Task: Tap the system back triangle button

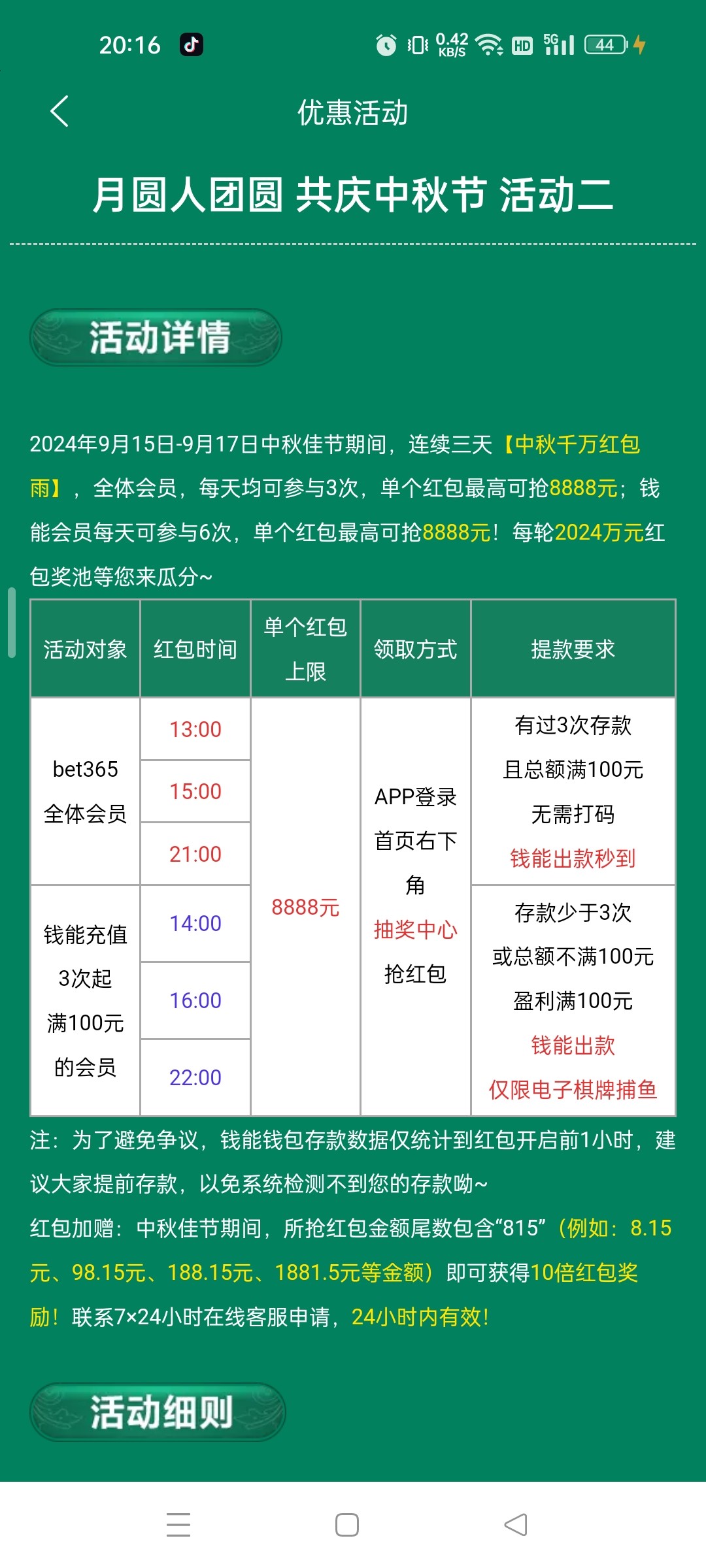Action: pos(516,1525)
